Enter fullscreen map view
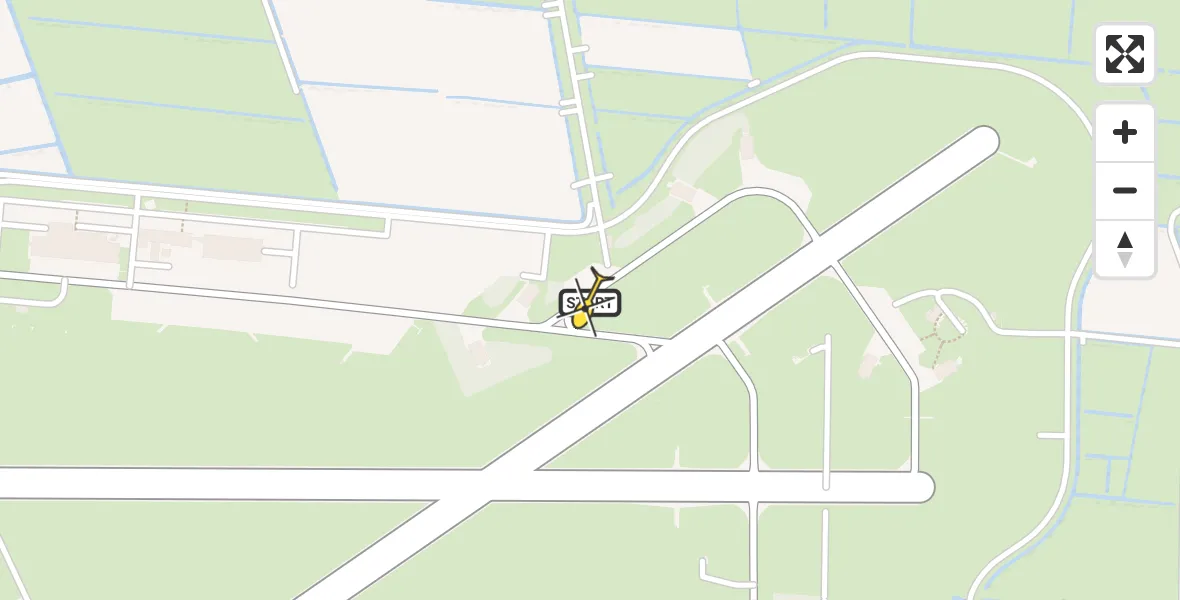Image resolution: width=1180 pixels, height=600 pixels. 1125,54
